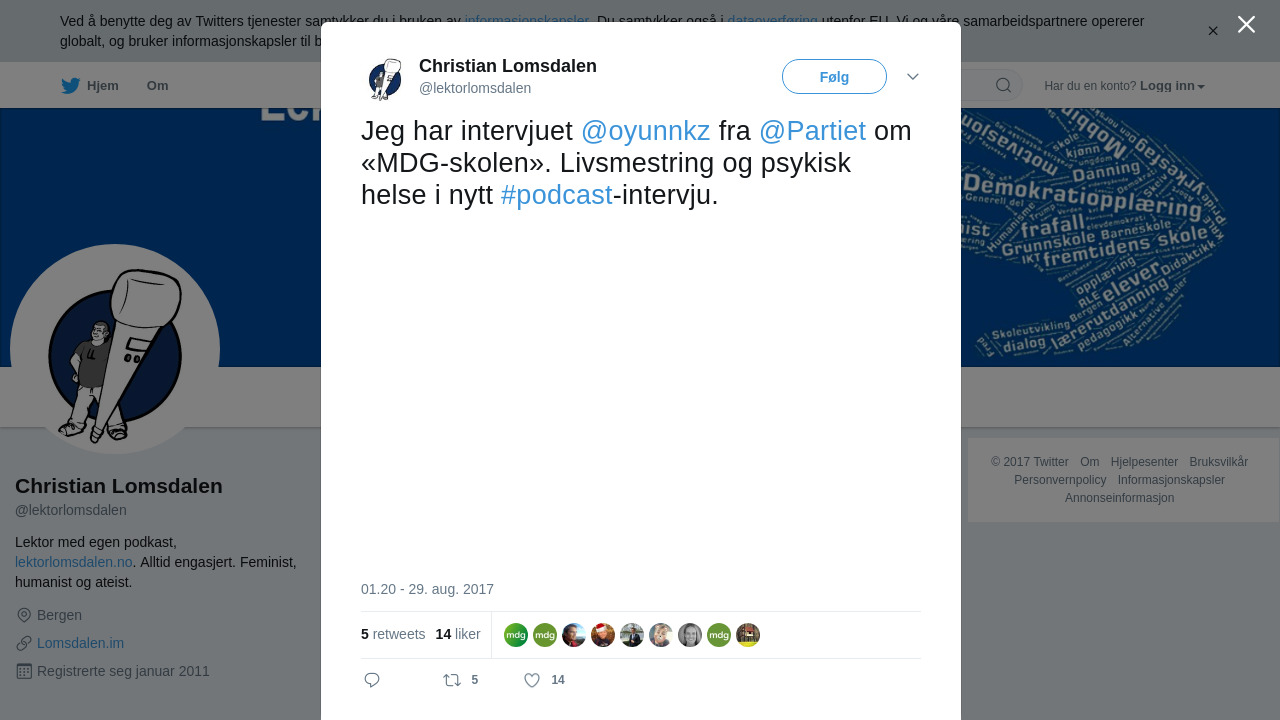
Task: Open the @Partiet mention
Action: click(x=812, y=131)
